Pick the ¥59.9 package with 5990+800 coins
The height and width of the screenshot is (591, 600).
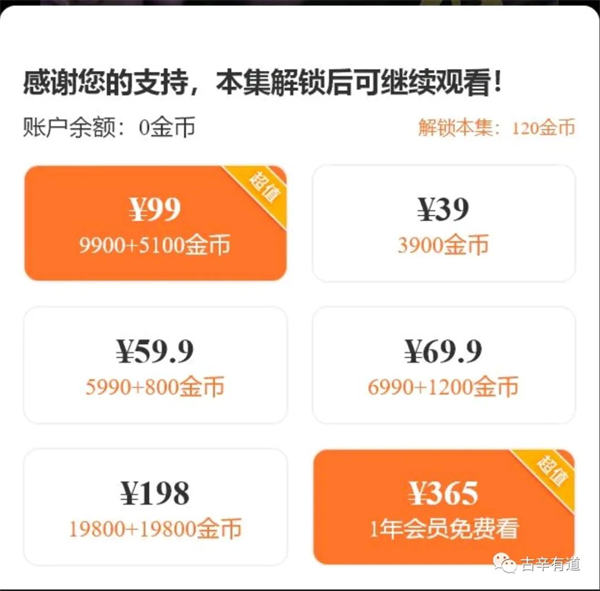point(155,365)
